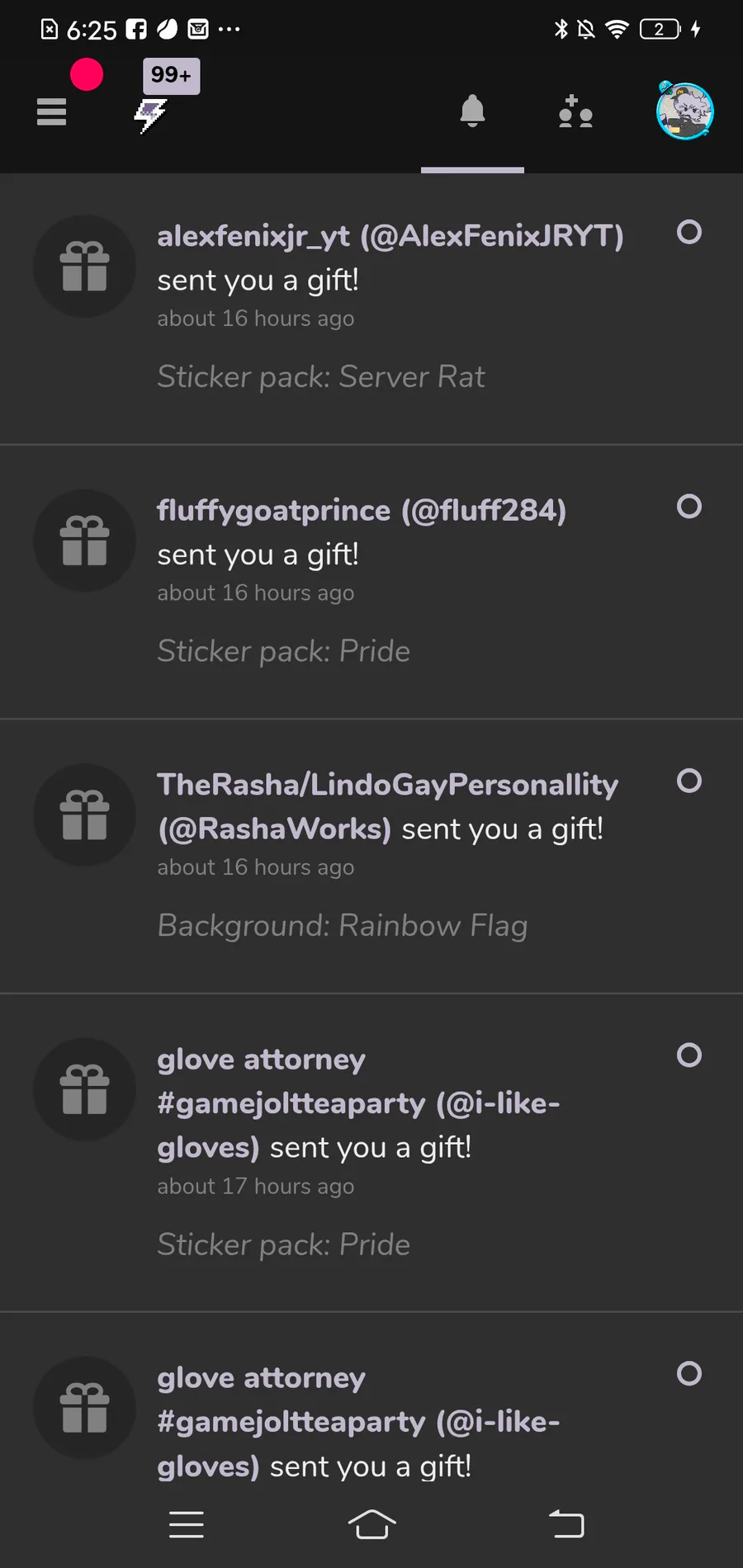Open the Rainbow Flag gift from TheRasha
The height and width of the screenshot is (1568, 743).
point(371,857)
